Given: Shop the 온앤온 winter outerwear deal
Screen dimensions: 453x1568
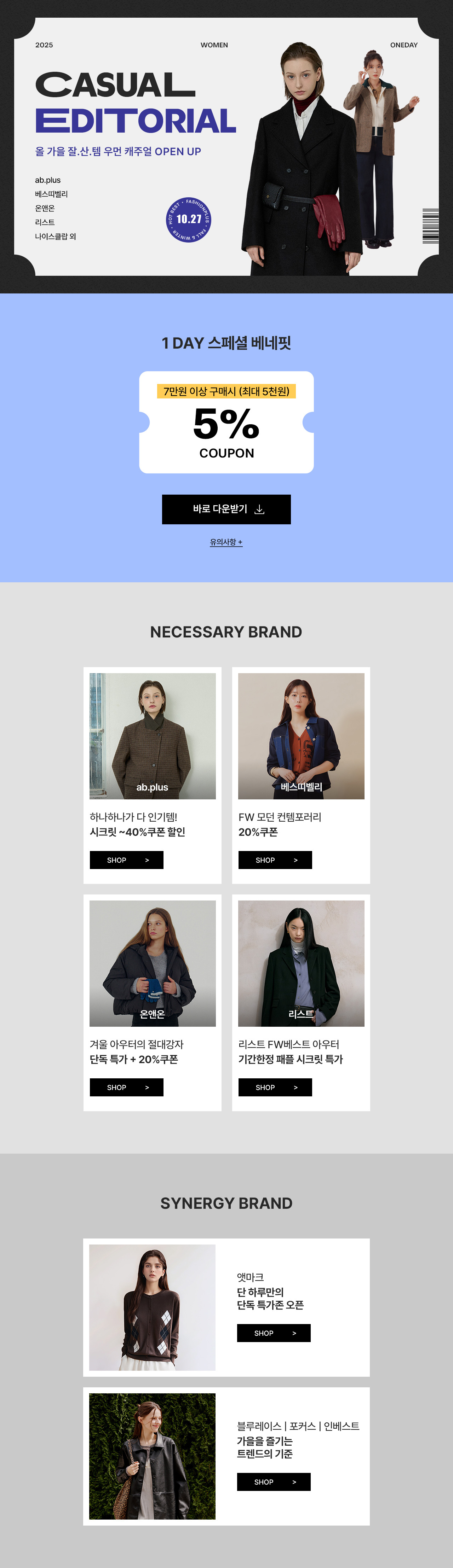Looking at the screenshot, I should coord(126,1086).
